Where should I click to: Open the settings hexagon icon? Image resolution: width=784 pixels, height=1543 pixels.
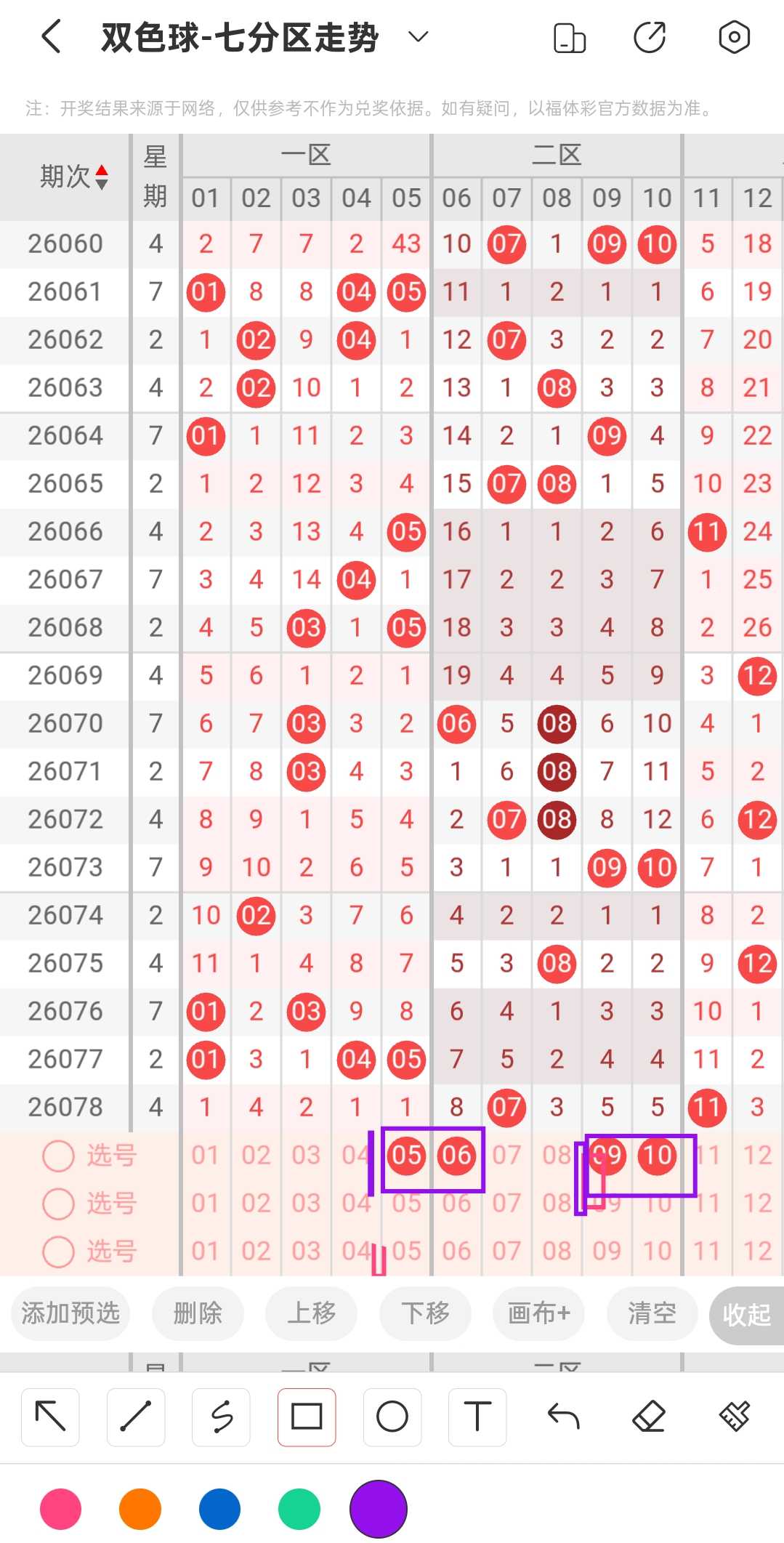734,37
